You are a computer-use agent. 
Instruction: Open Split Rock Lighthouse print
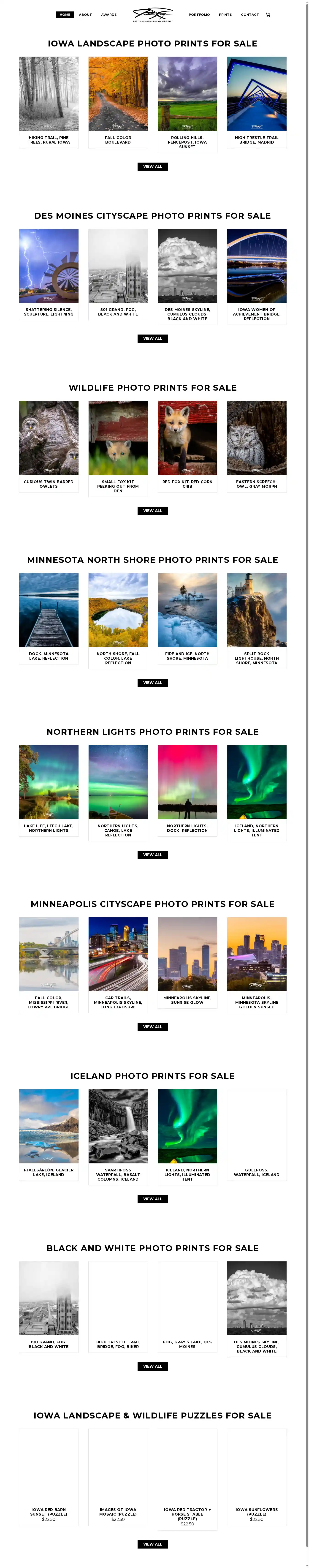click(257, 610)
